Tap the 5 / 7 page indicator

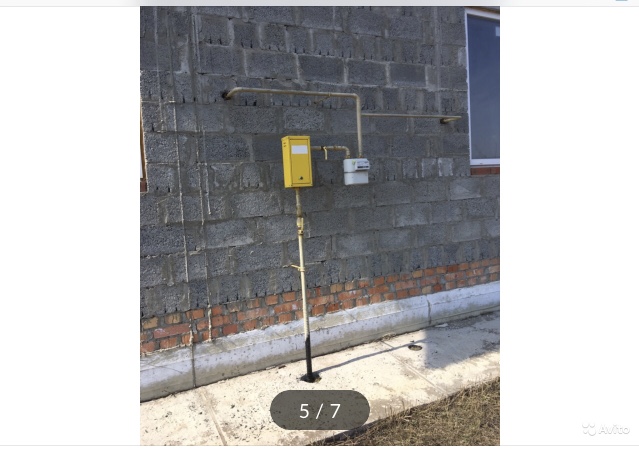coord(320,411)
